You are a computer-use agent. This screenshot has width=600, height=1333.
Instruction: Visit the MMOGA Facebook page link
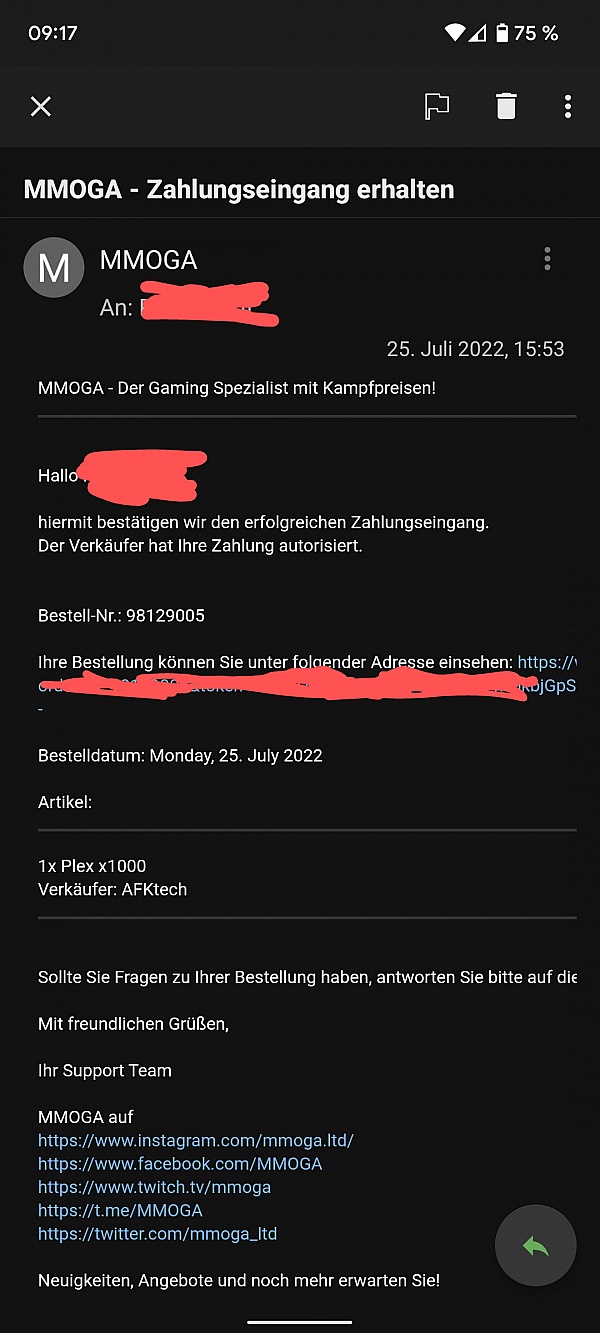pyautogui.click(x=180, y=1163)
